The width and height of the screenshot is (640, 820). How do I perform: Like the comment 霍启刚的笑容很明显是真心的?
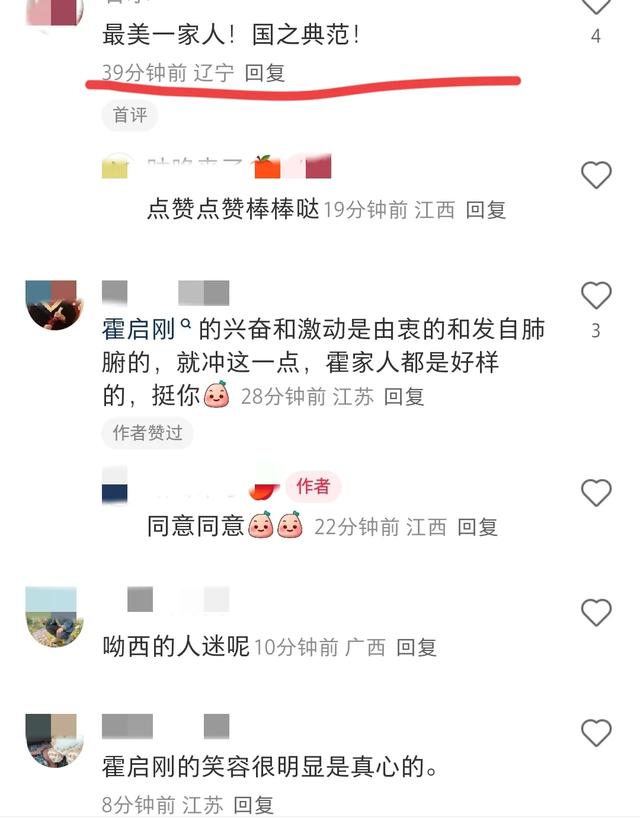[596, 733]
